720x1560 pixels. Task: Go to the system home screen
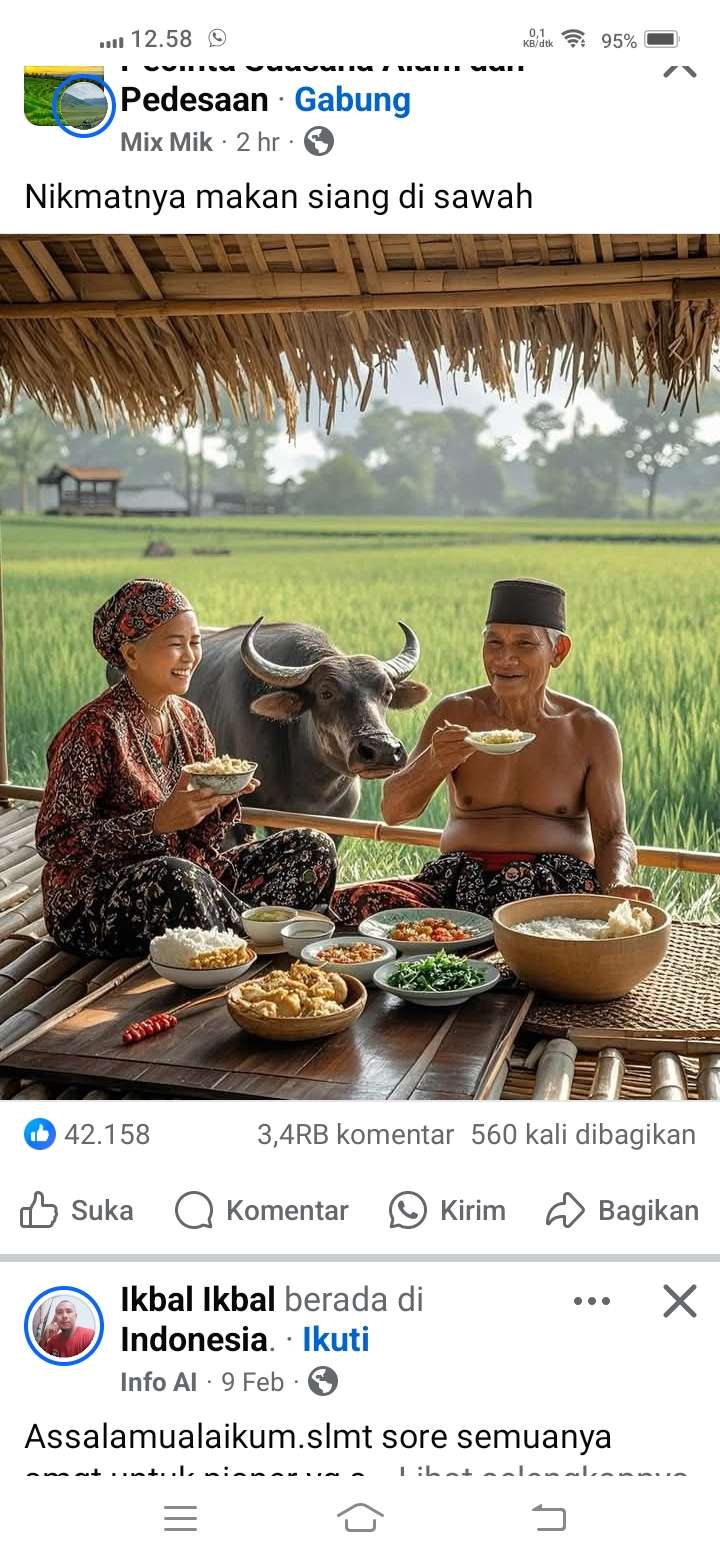click(x=360, y=1518)
